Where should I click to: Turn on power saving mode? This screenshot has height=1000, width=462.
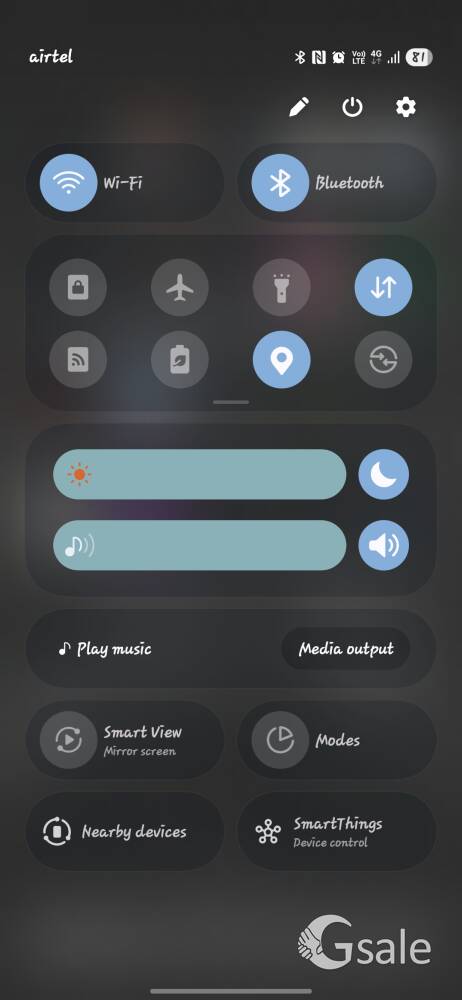pyautogui.click(x=180, y=360)
